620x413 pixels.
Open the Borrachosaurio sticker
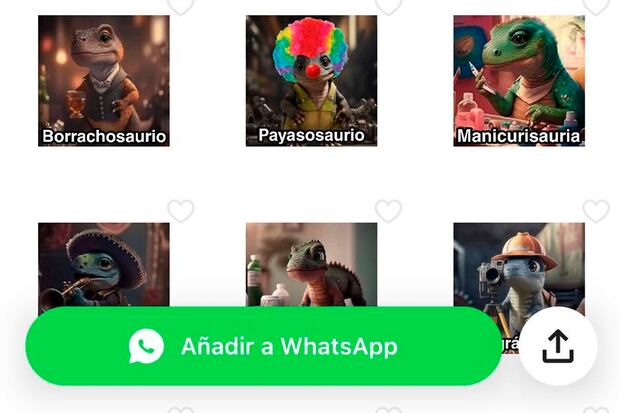pos(104,80)
